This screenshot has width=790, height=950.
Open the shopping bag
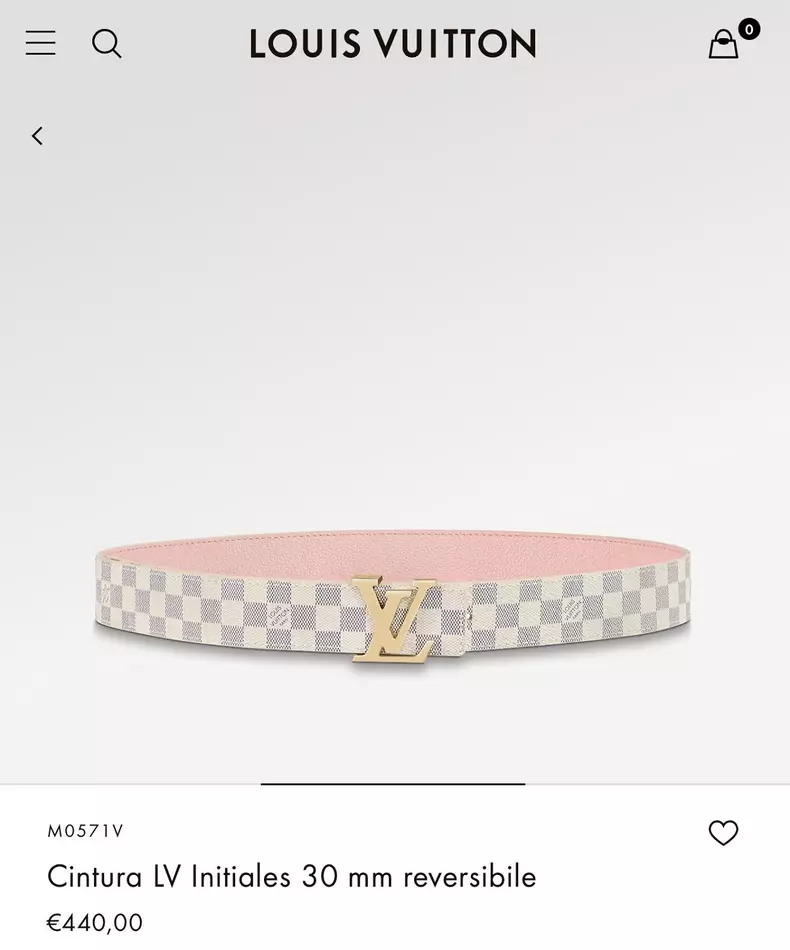click(x=723, y=44)
